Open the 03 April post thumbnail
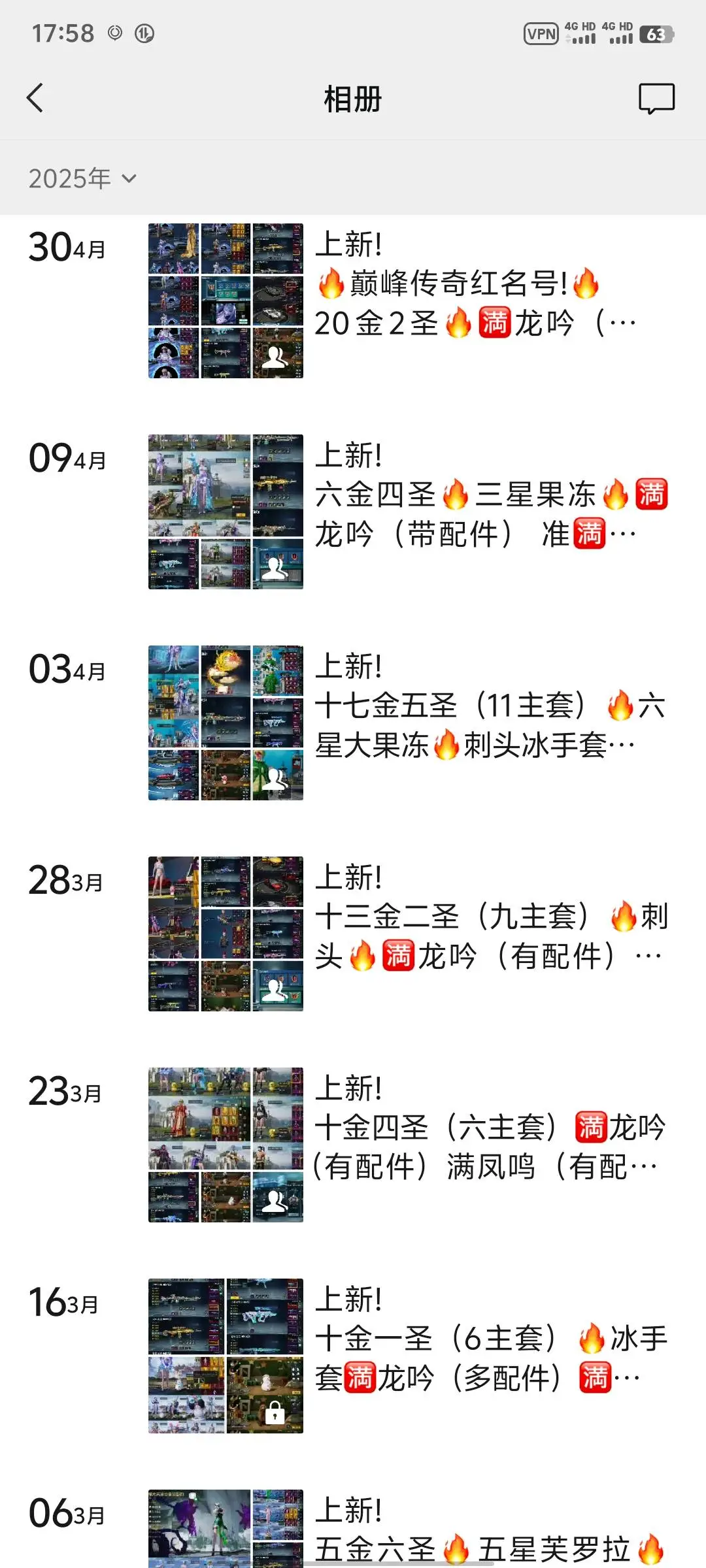 coord(226,723)
